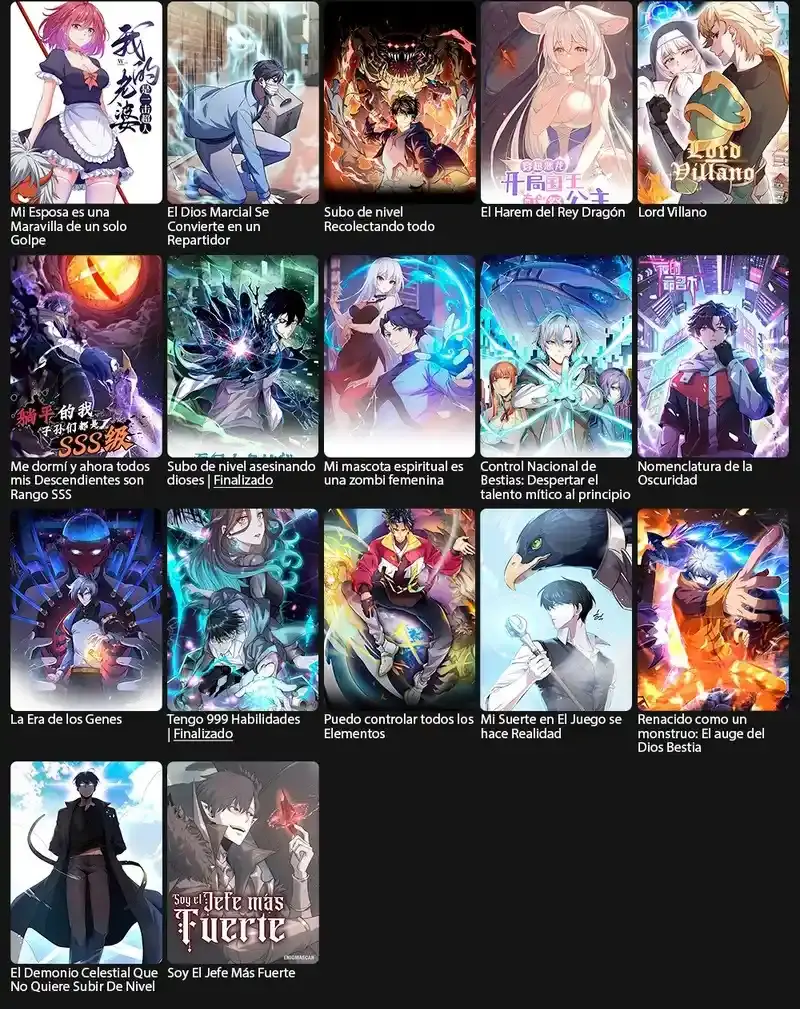Image resolution: width=800 pixels, height=1009 pixels.
Task: View Control Nacional de Bestias series
Action: (556, 356)
